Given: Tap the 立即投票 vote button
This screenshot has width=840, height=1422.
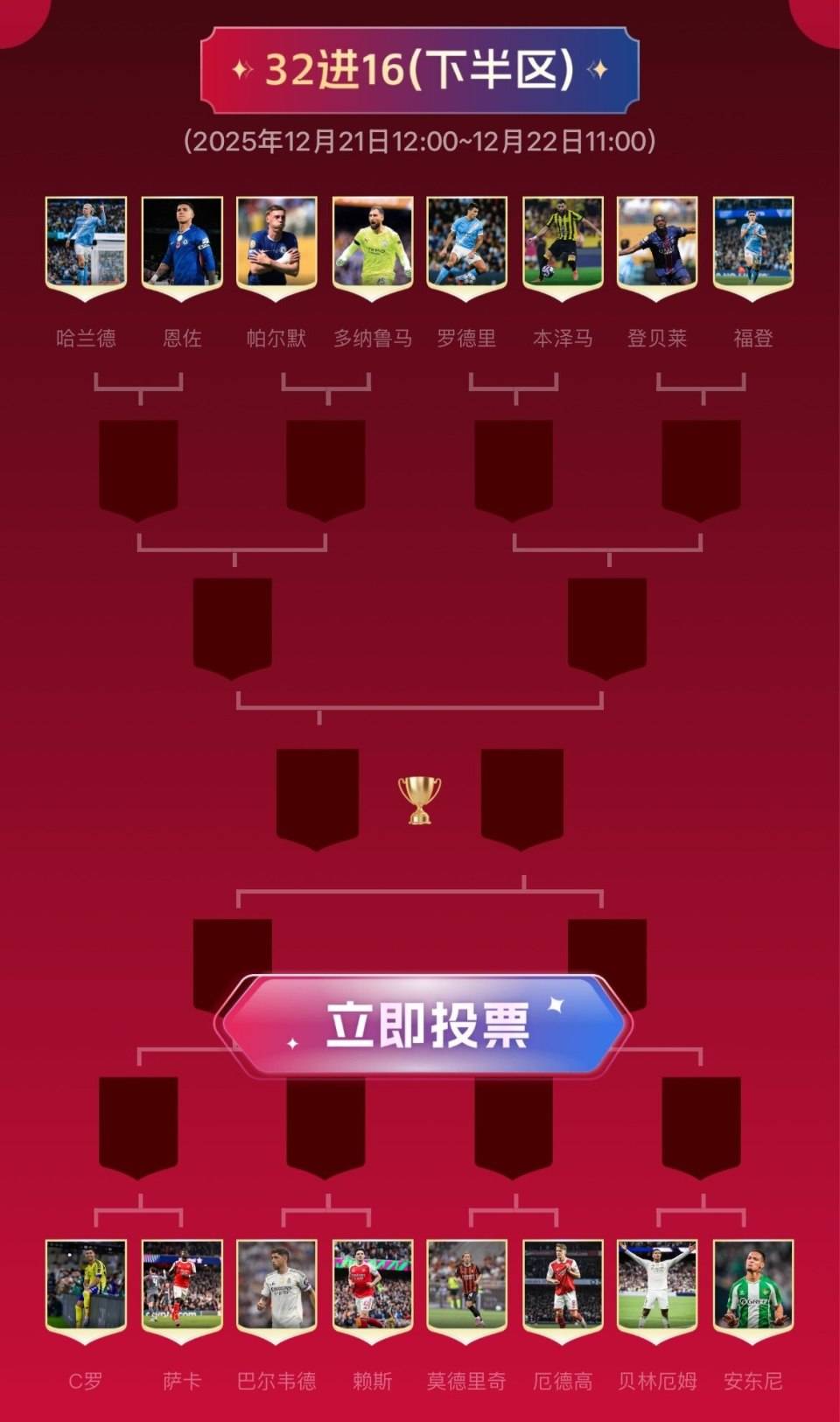Looking at the screenshot, I should pos(426,1025).
